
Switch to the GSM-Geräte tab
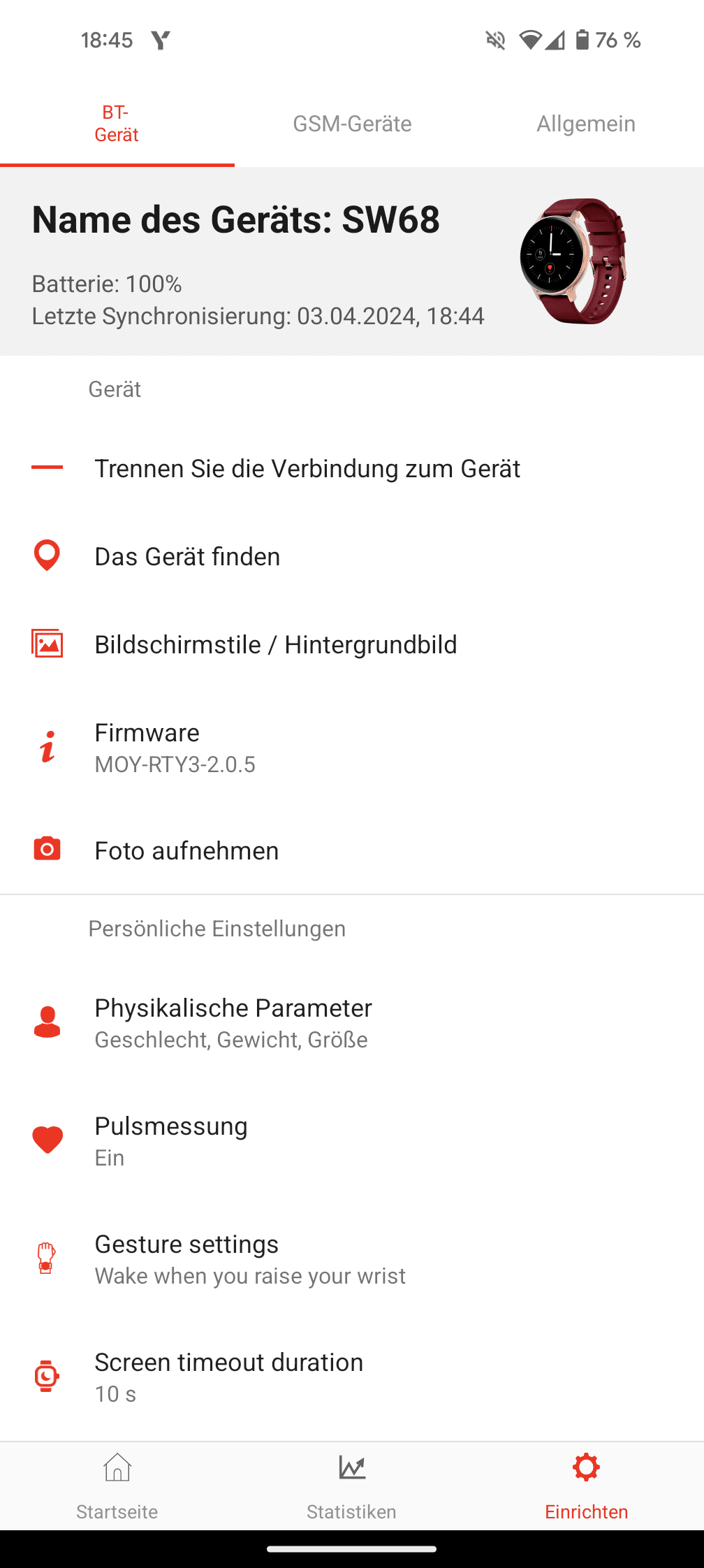pyautogui.click(x=352, y=124)
